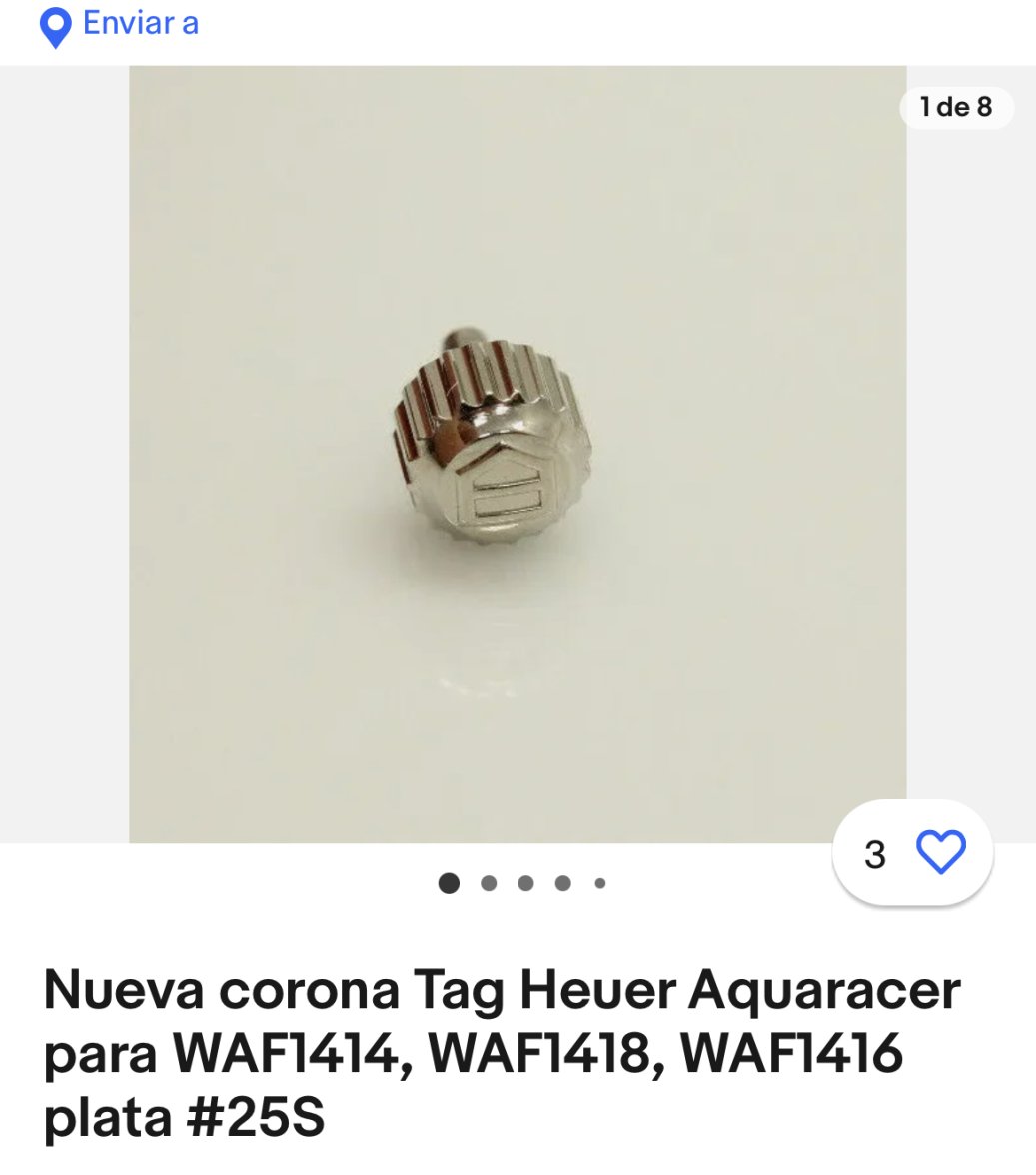
Task: Add this listing to favorites with the heart
Action: click(940, 853)
